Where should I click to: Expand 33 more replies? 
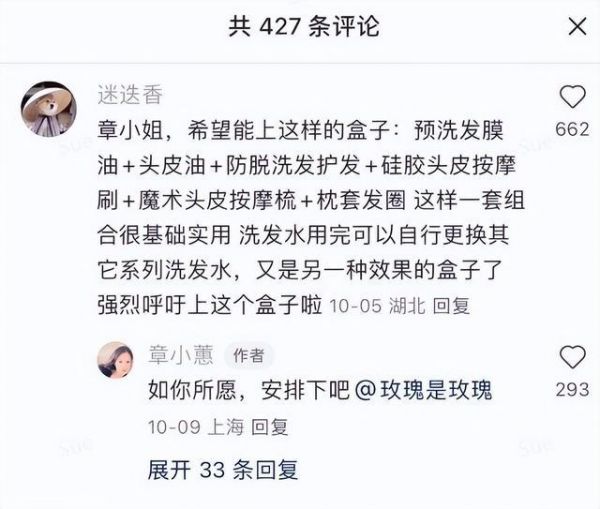click(222, 468)
